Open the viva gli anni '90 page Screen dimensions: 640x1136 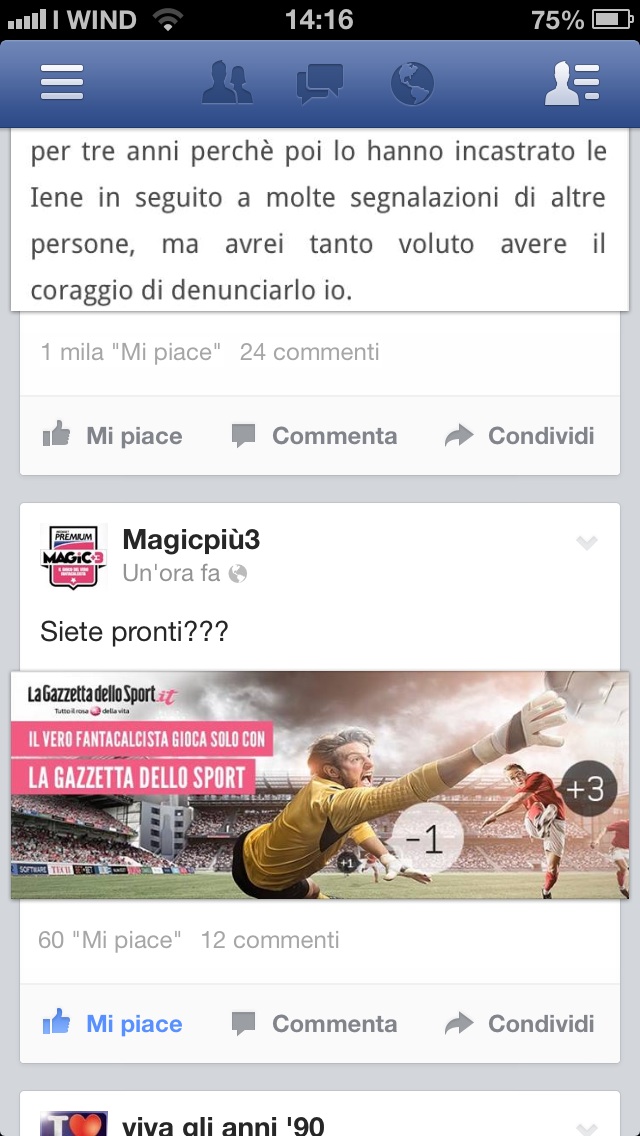223,1126
